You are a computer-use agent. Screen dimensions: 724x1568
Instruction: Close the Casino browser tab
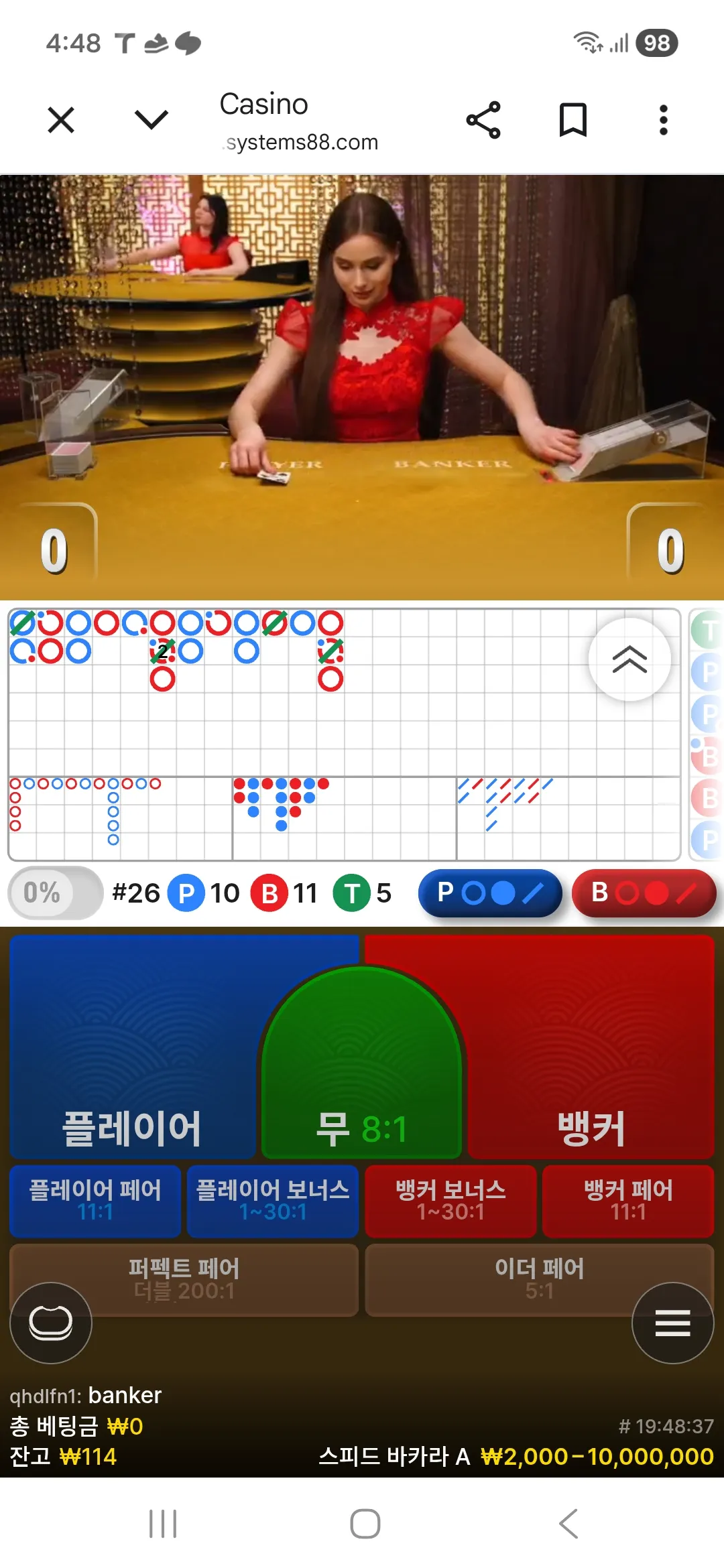tap(61, 121)
